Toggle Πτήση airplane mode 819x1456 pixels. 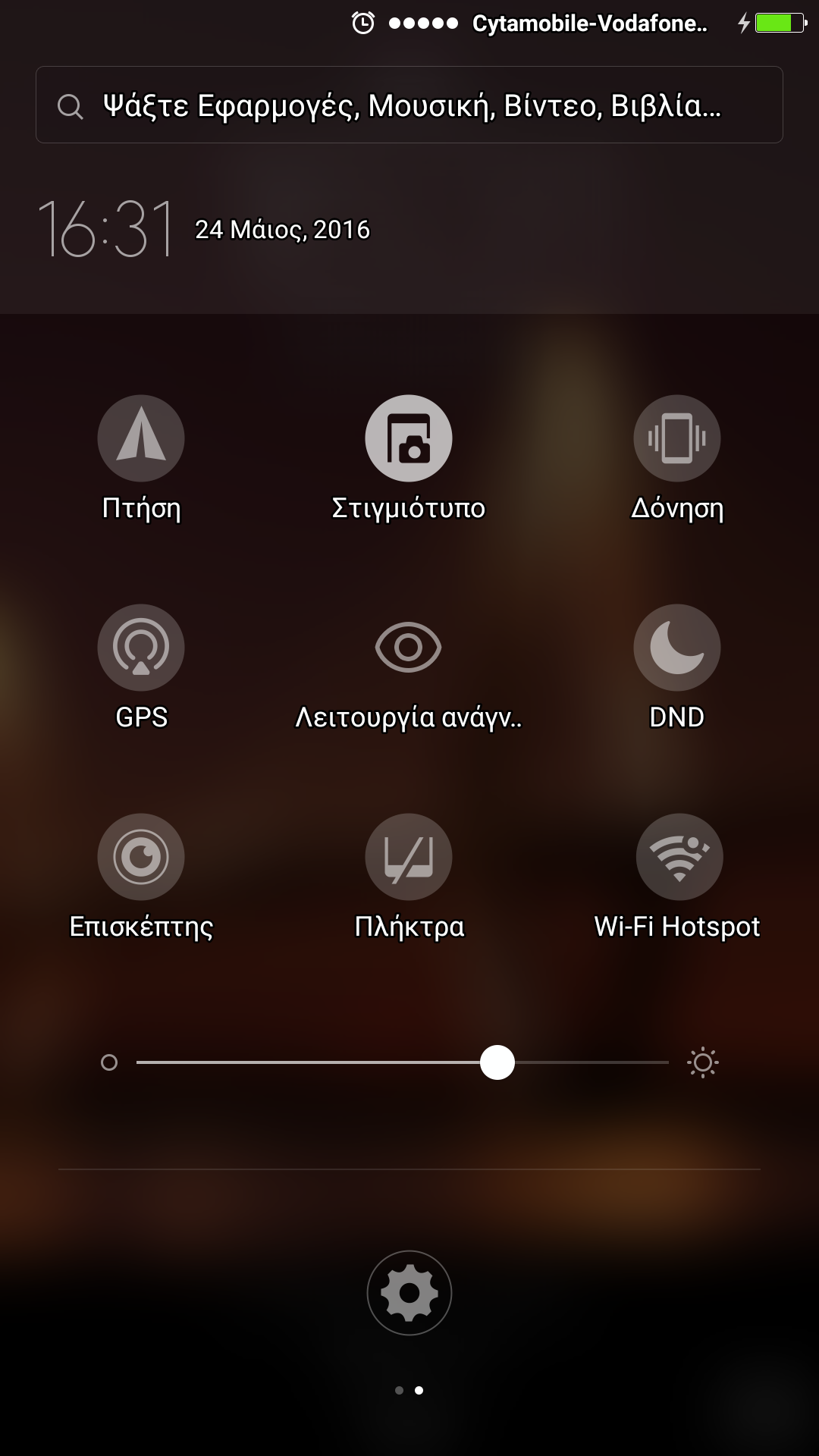[141, 438]
